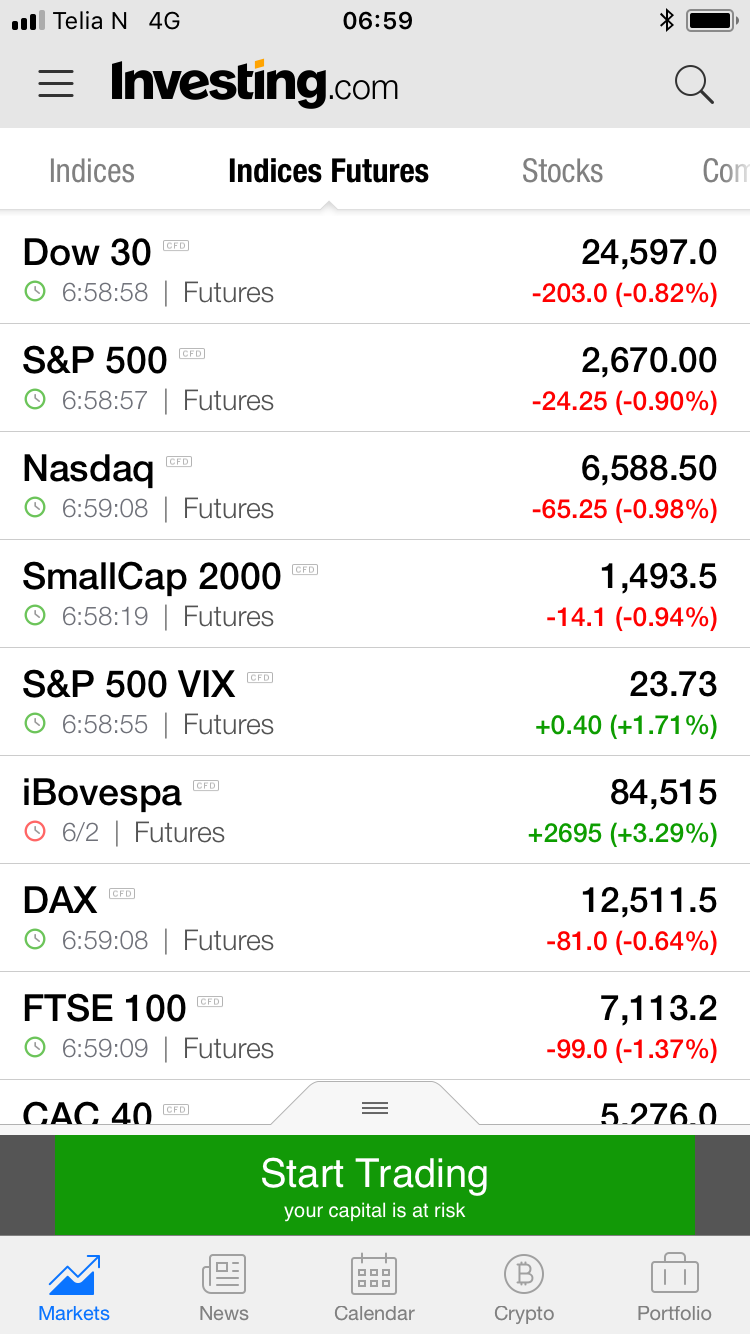
Task: Go to the News tab
Action: 224,1288
